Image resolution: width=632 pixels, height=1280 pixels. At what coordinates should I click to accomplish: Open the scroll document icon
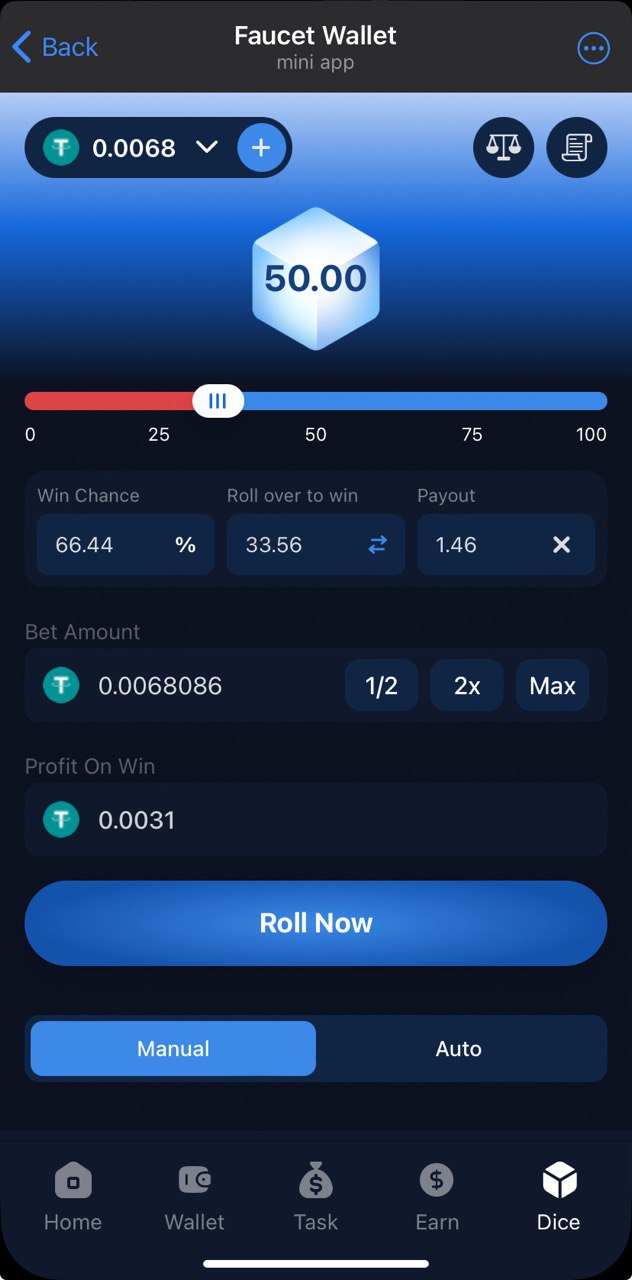[577, 148]
